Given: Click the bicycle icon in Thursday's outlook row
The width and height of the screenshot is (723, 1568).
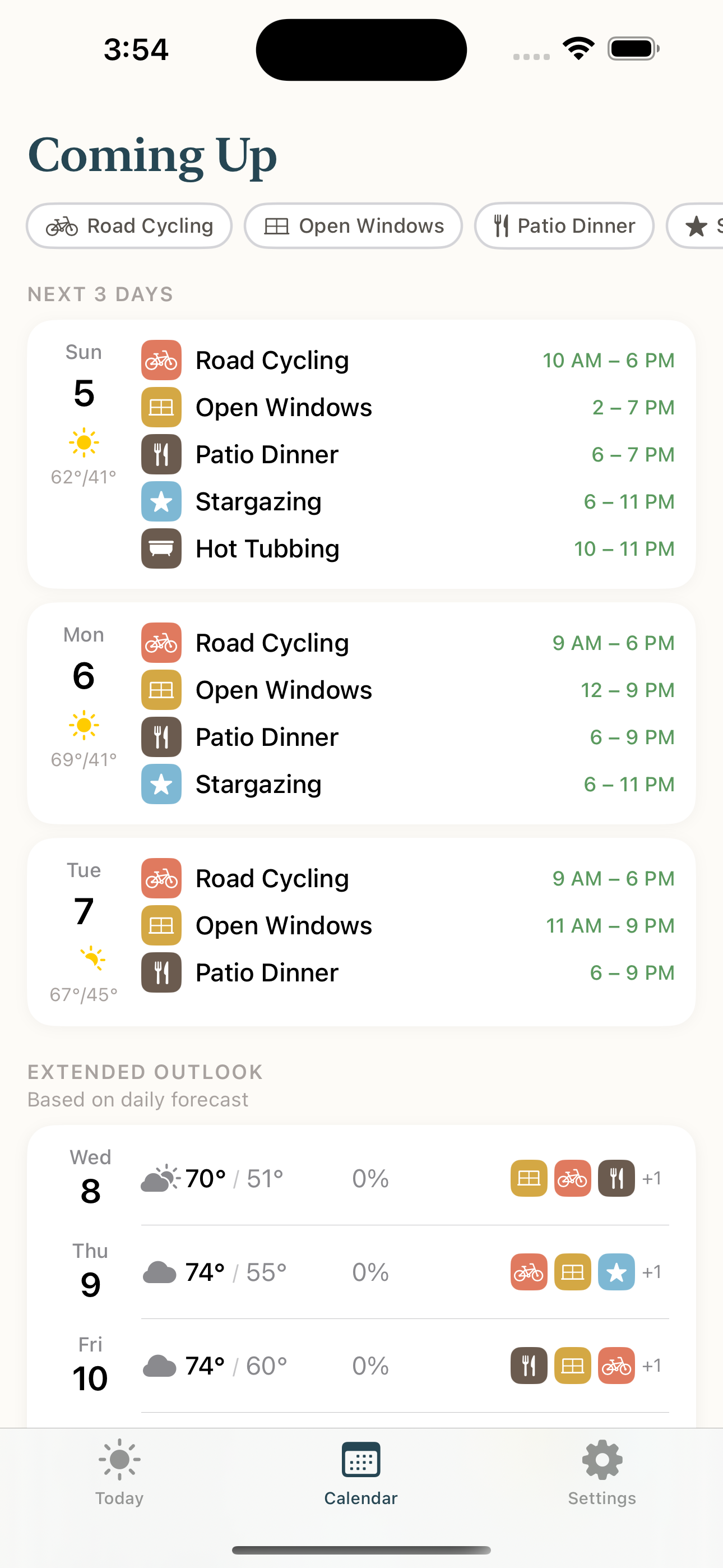Looking at the screenshot, I should (529, 1271).
